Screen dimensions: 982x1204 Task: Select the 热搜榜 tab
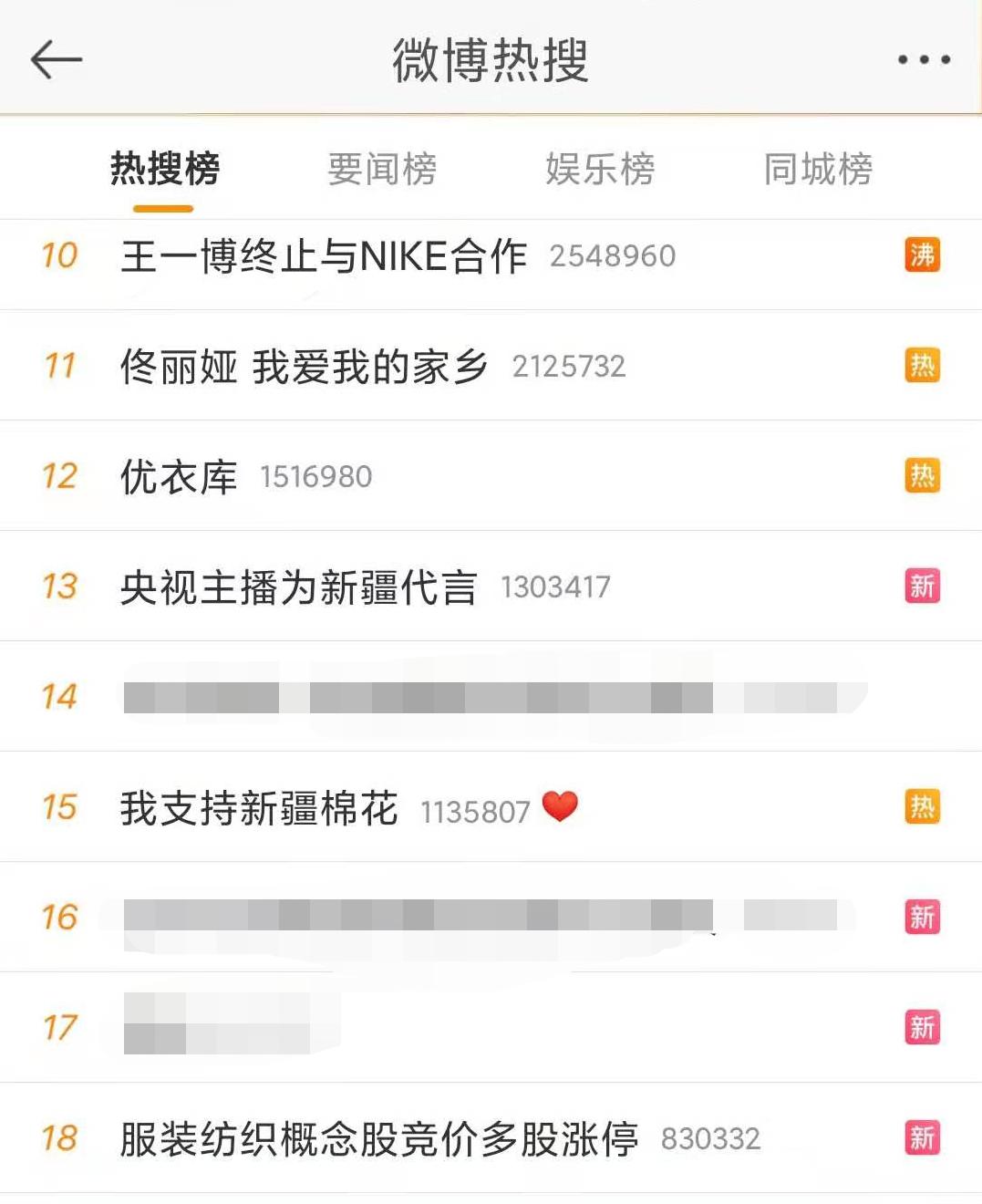click(x=165, y=170)
